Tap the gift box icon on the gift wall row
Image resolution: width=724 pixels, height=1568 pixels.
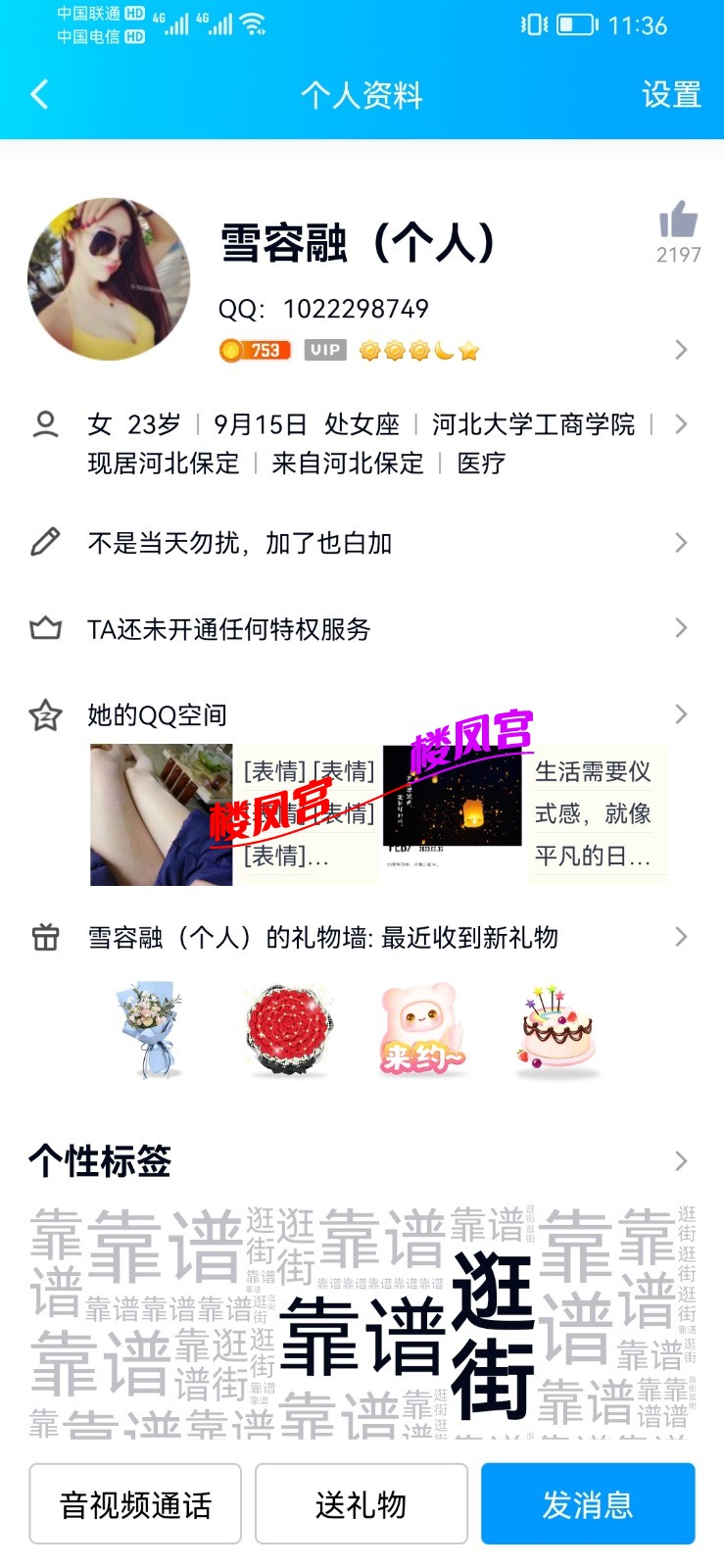click(43, 937)
